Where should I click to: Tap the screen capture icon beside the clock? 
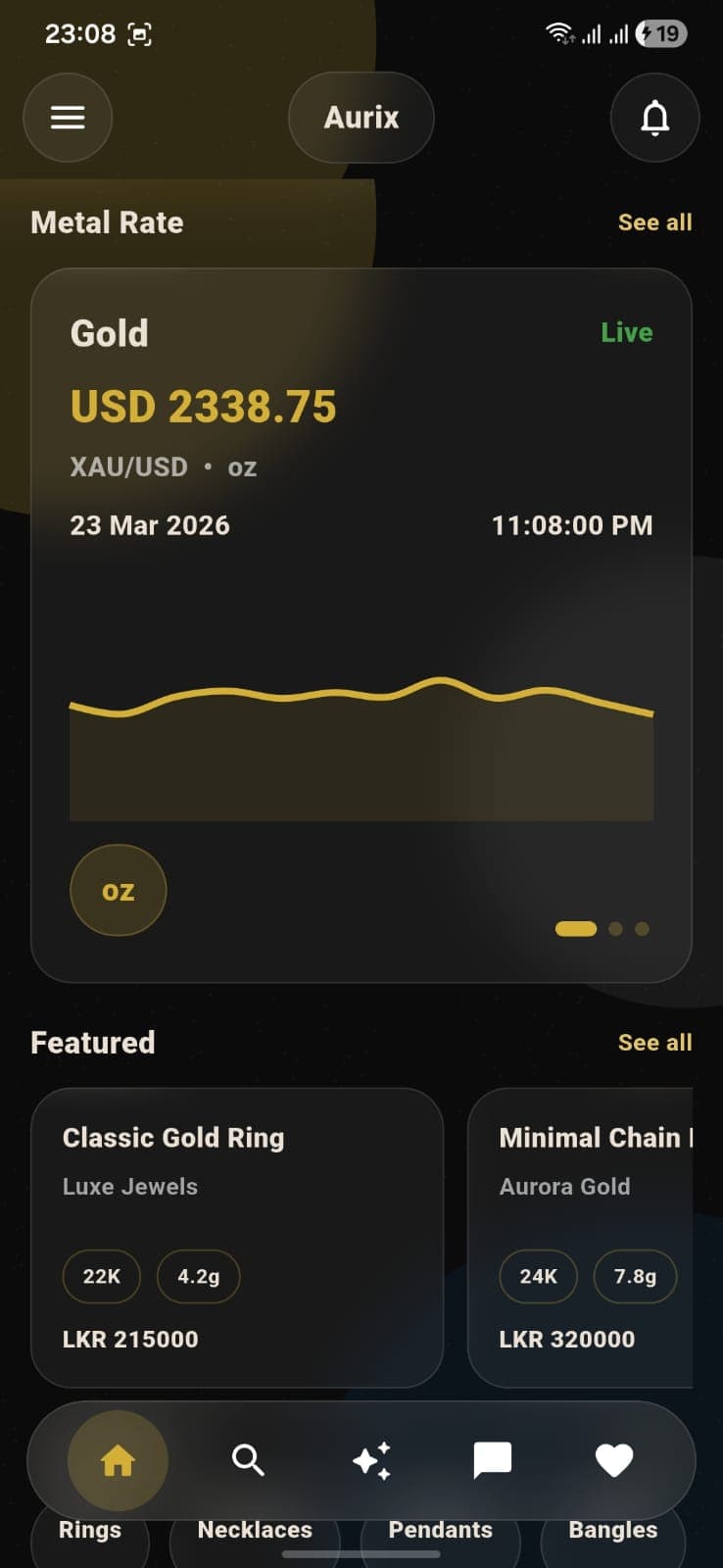coord(140,32)
